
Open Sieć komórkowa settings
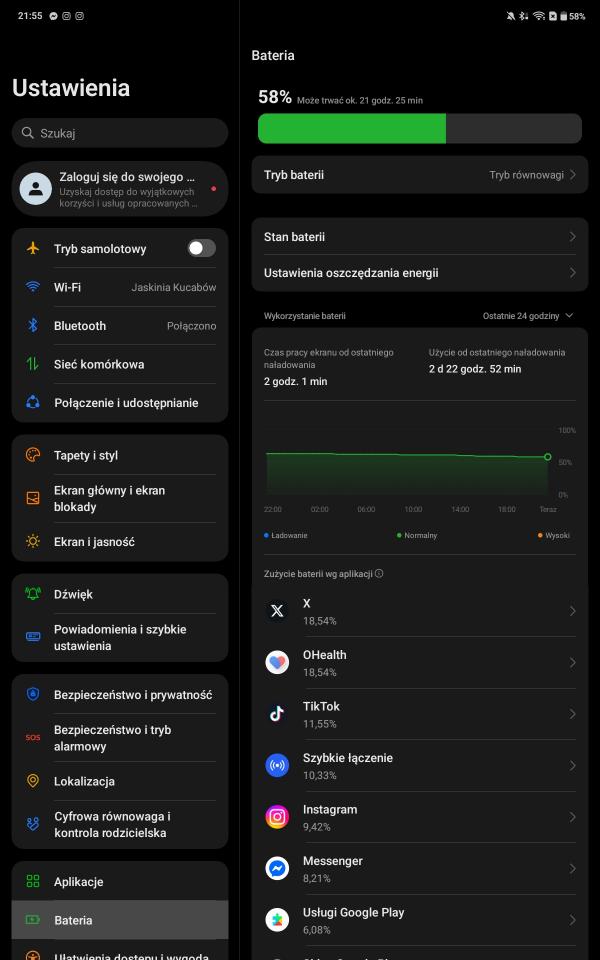120,364
